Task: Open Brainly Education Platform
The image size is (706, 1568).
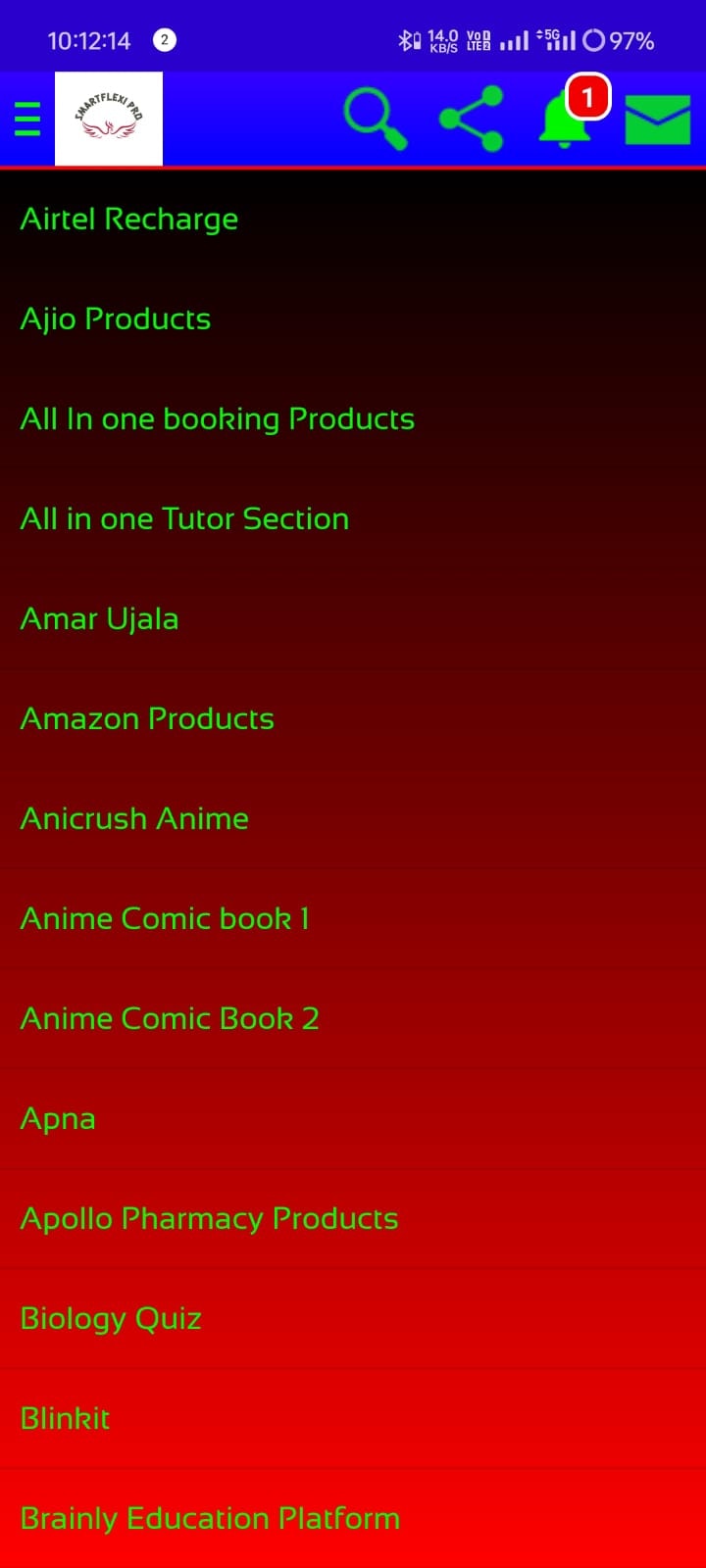Action: tap(210, 1519)
